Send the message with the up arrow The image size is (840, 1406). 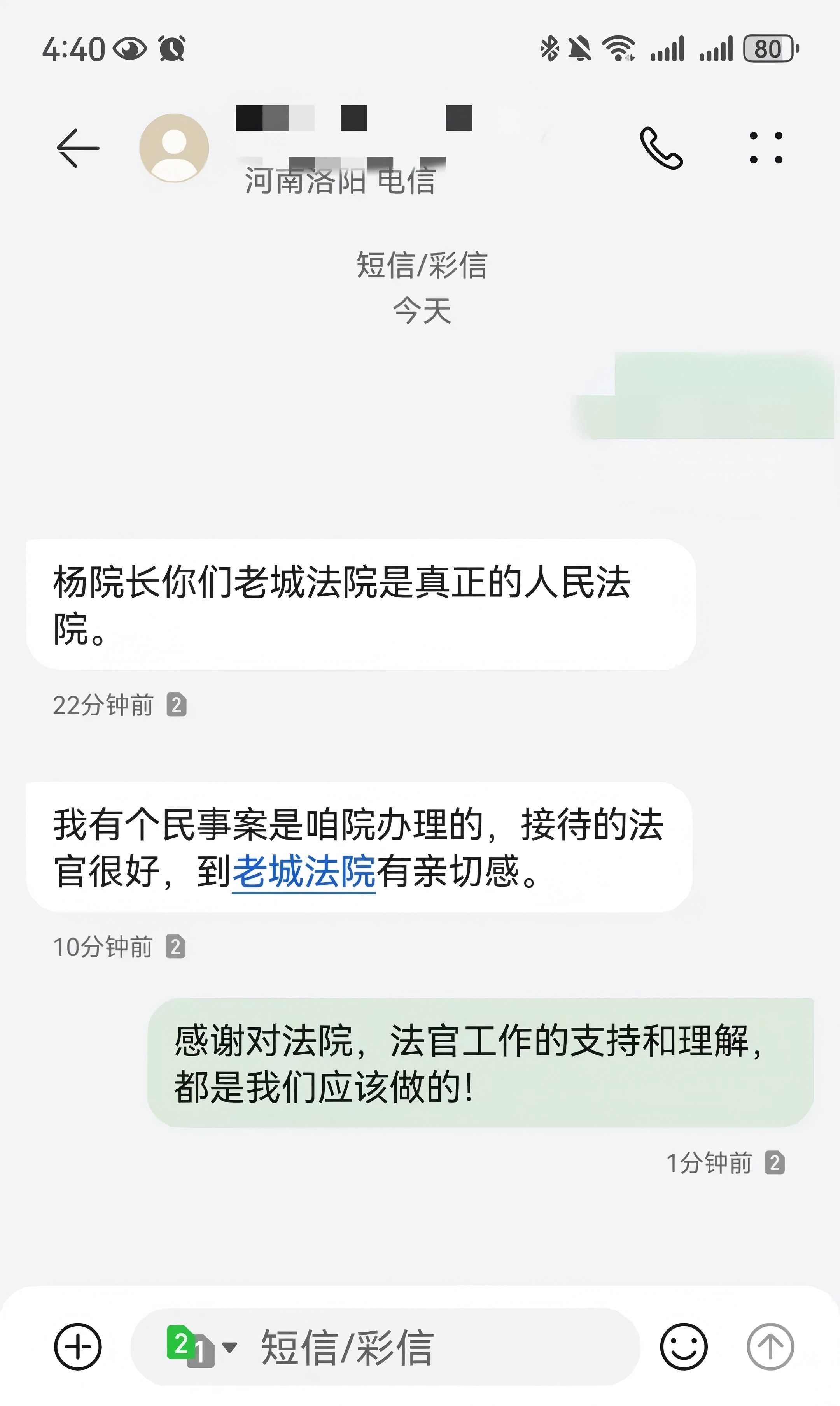click(x=770, y=1346)
